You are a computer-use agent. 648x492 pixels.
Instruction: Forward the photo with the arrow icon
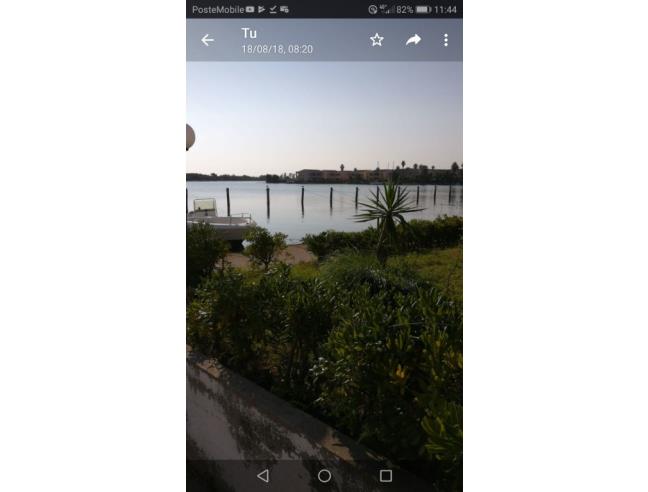tap(413, 40)
